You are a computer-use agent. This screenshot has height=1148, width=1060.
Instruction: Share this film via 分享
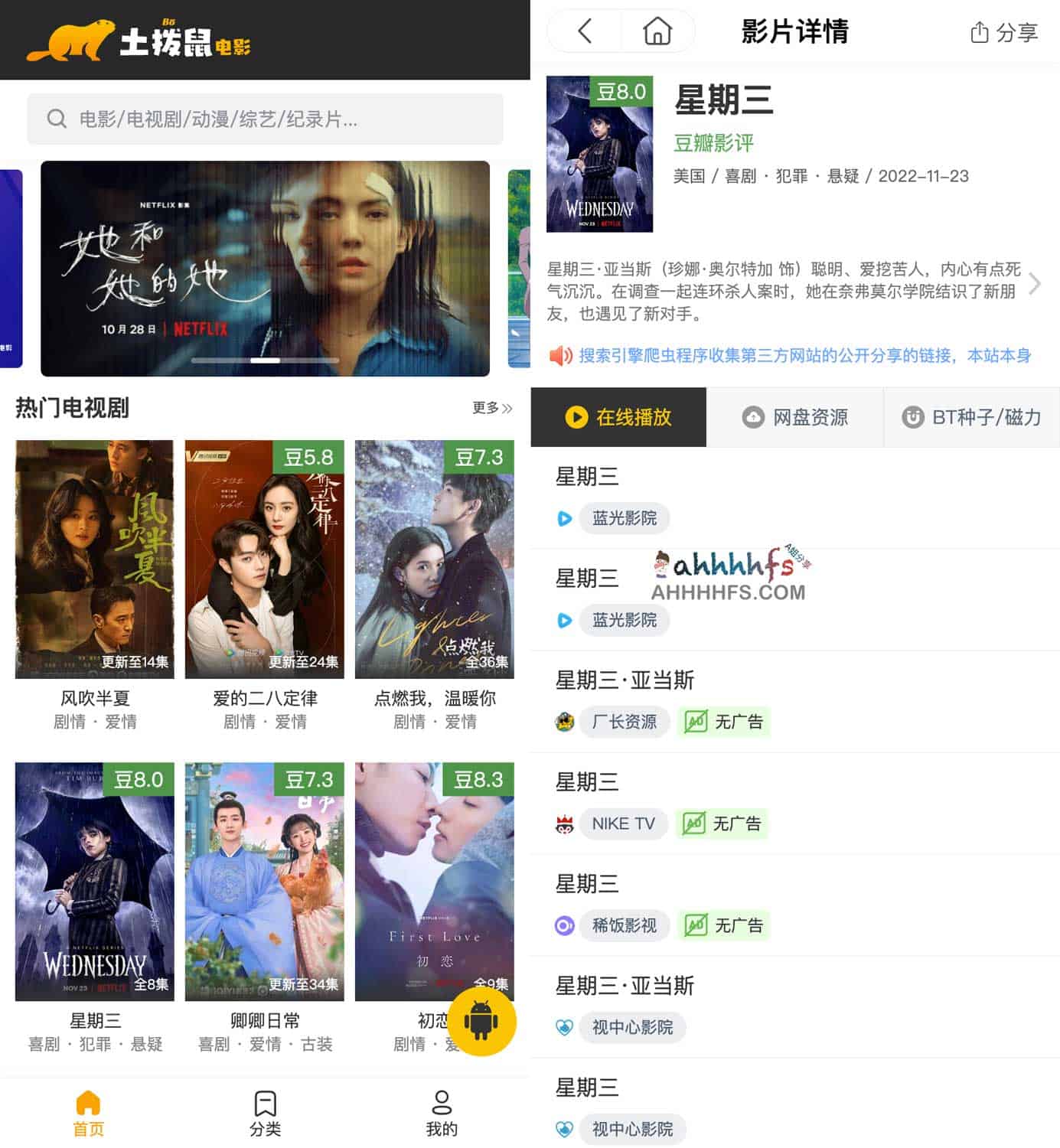[1003, 32]
